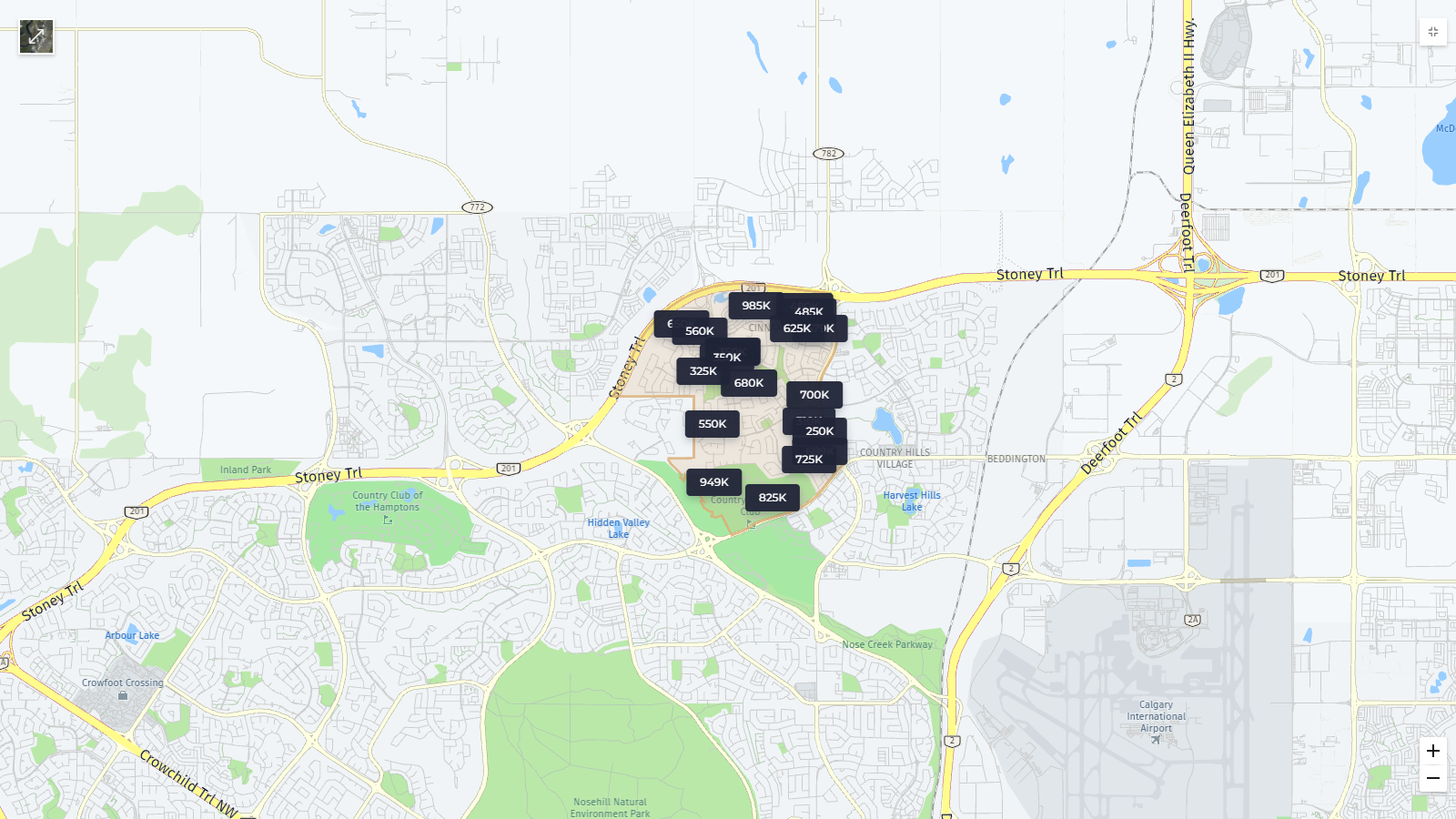This screenshot has height=819, width=1456.
Task: View the 680K property marker
Action: pyautogui.click(x=749, y=383)
